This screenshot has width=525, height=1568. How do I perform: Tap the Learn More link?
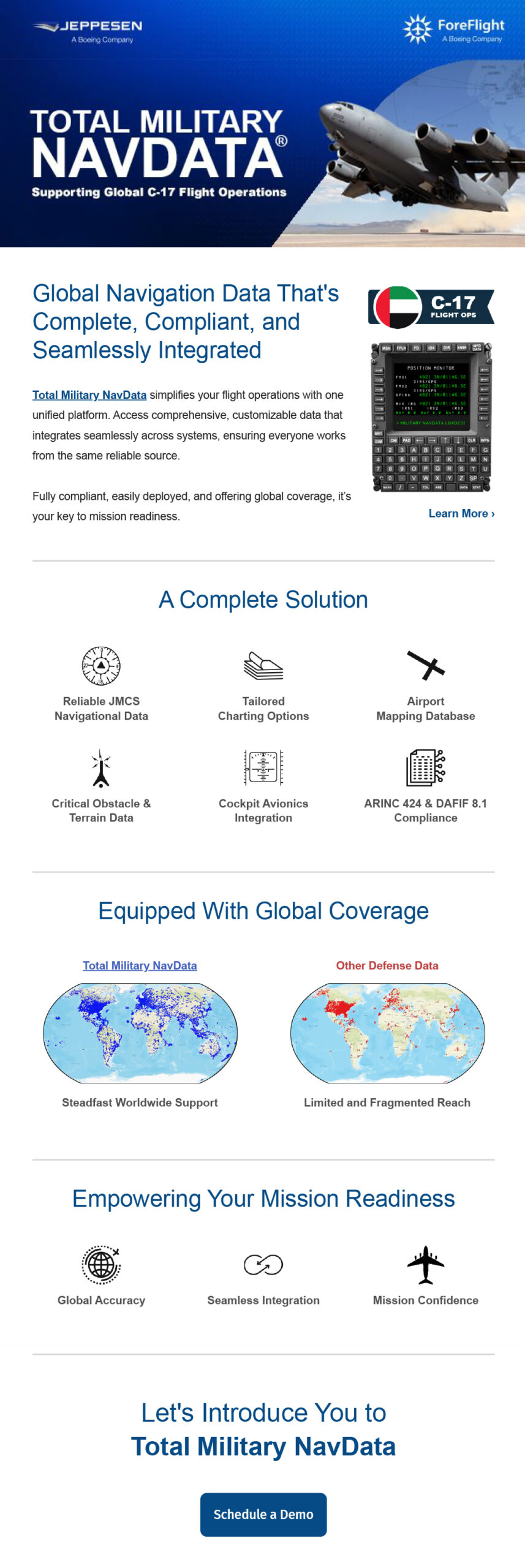click(461, 513)
